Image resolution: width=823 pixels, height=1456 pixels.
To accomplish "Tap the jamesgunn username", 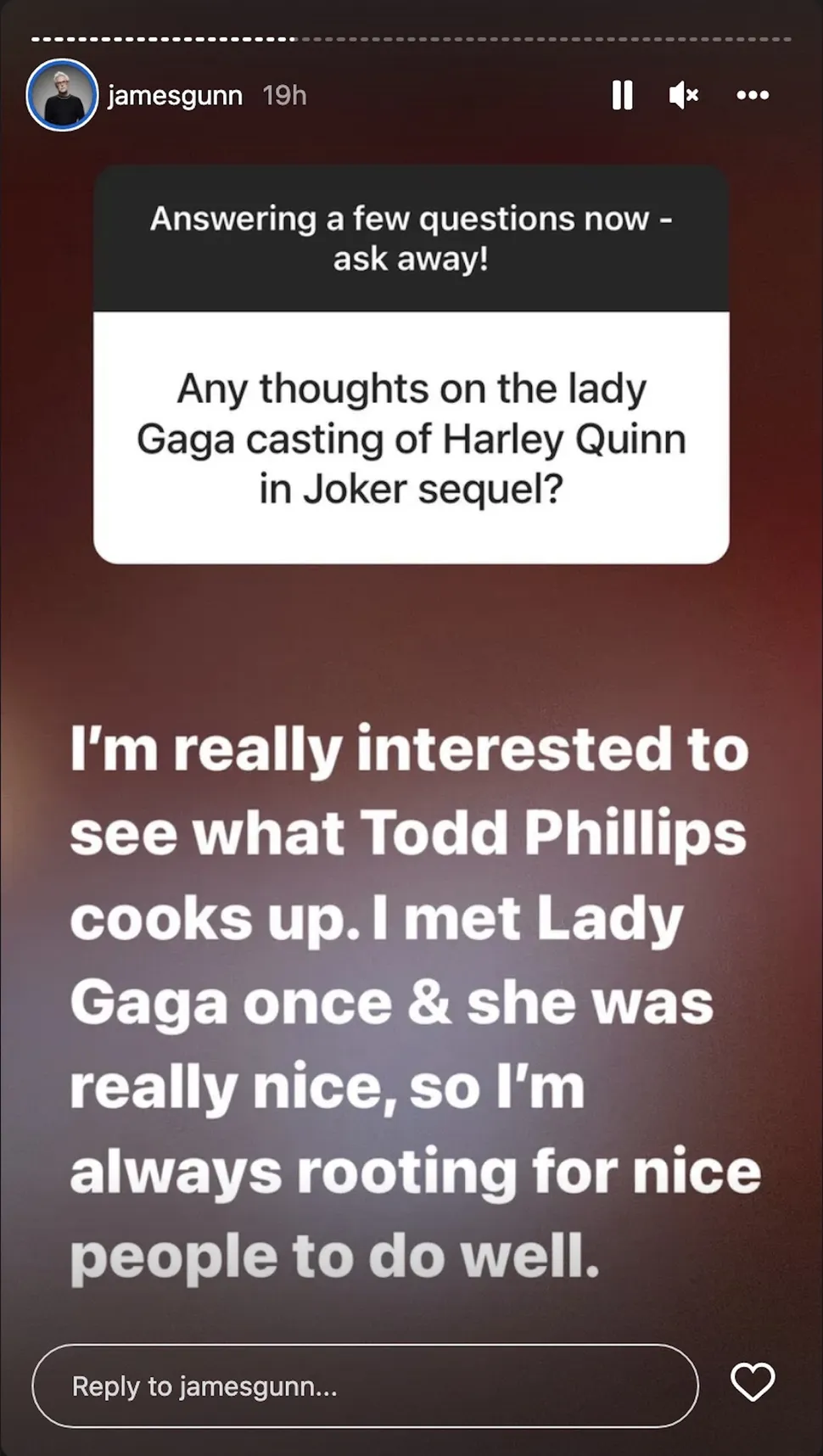I will [x=175, y=95].
